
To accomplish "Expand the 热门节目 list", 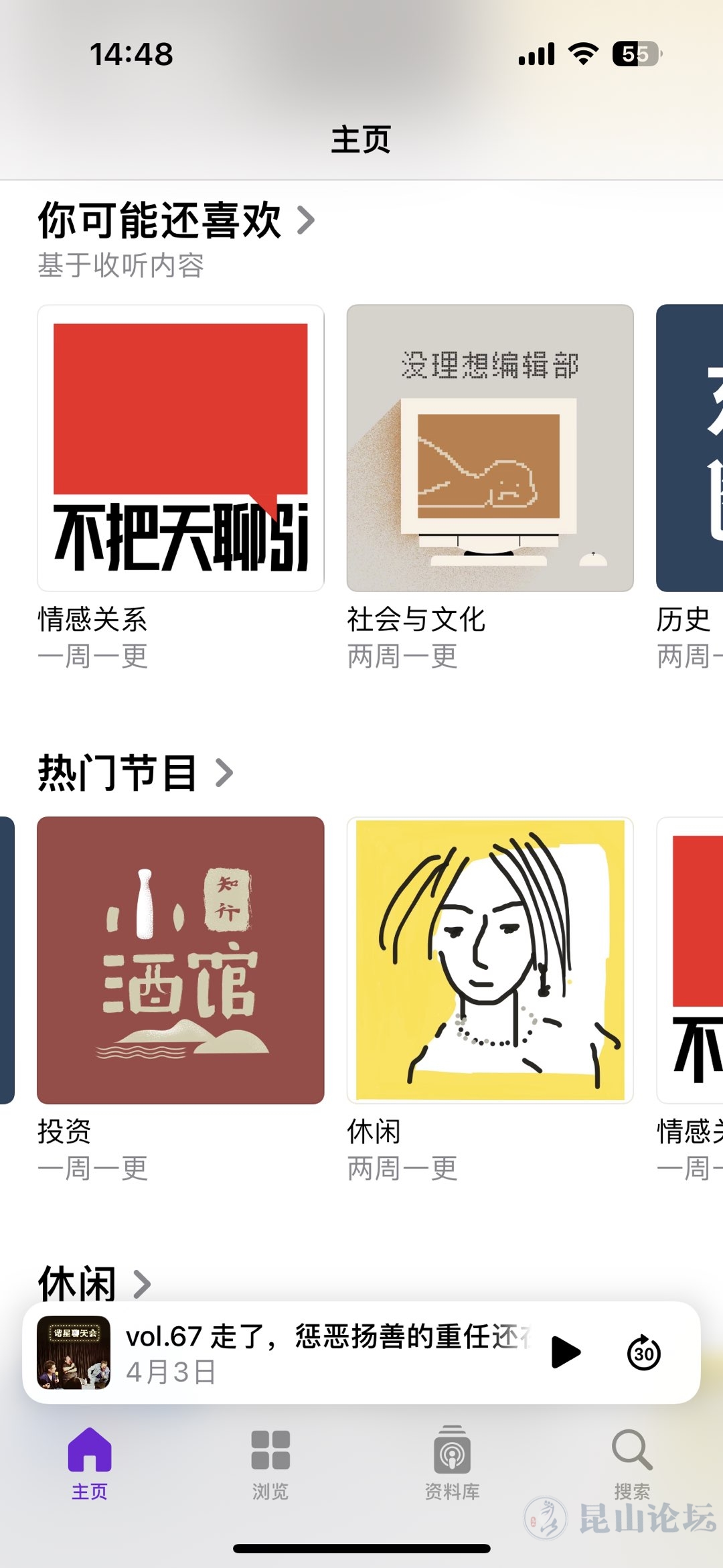I will pos(135,773).
